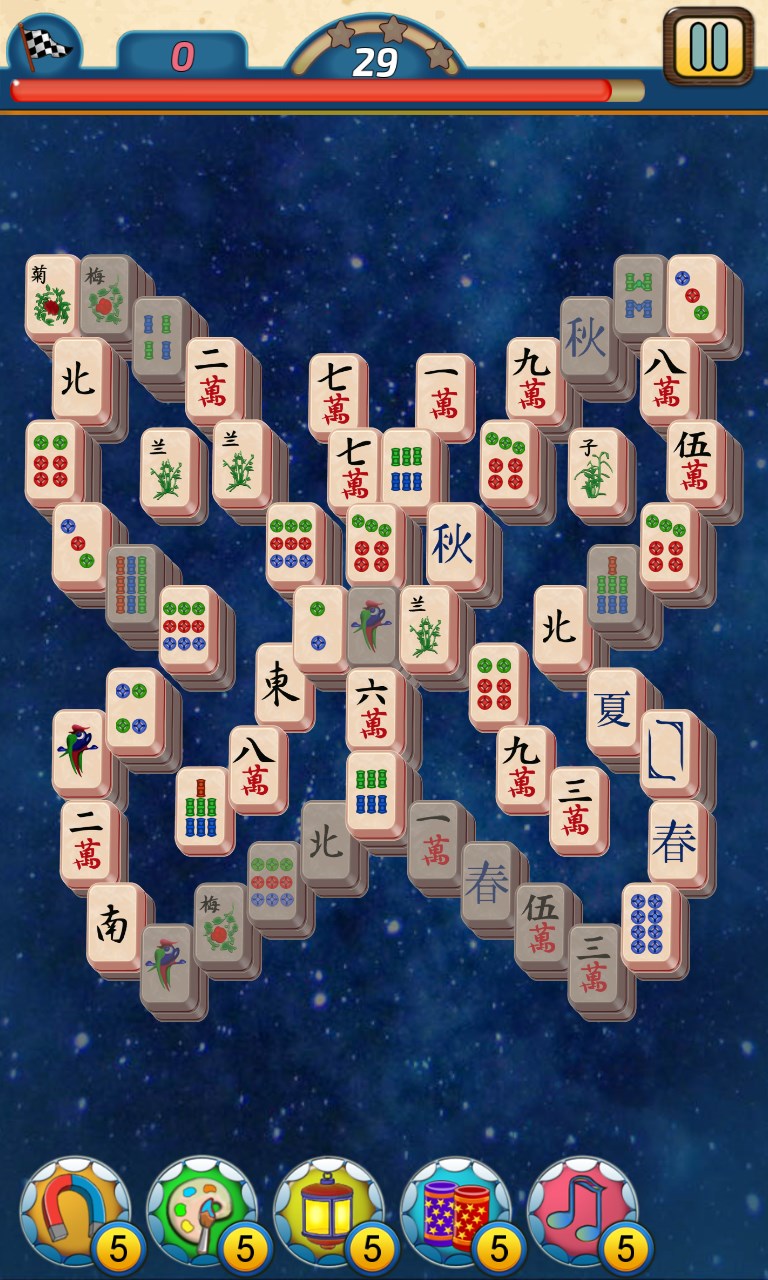Use the lantern hint power-up
The height and width of the screenshot is (1280, 768).
pos(328,1210)
